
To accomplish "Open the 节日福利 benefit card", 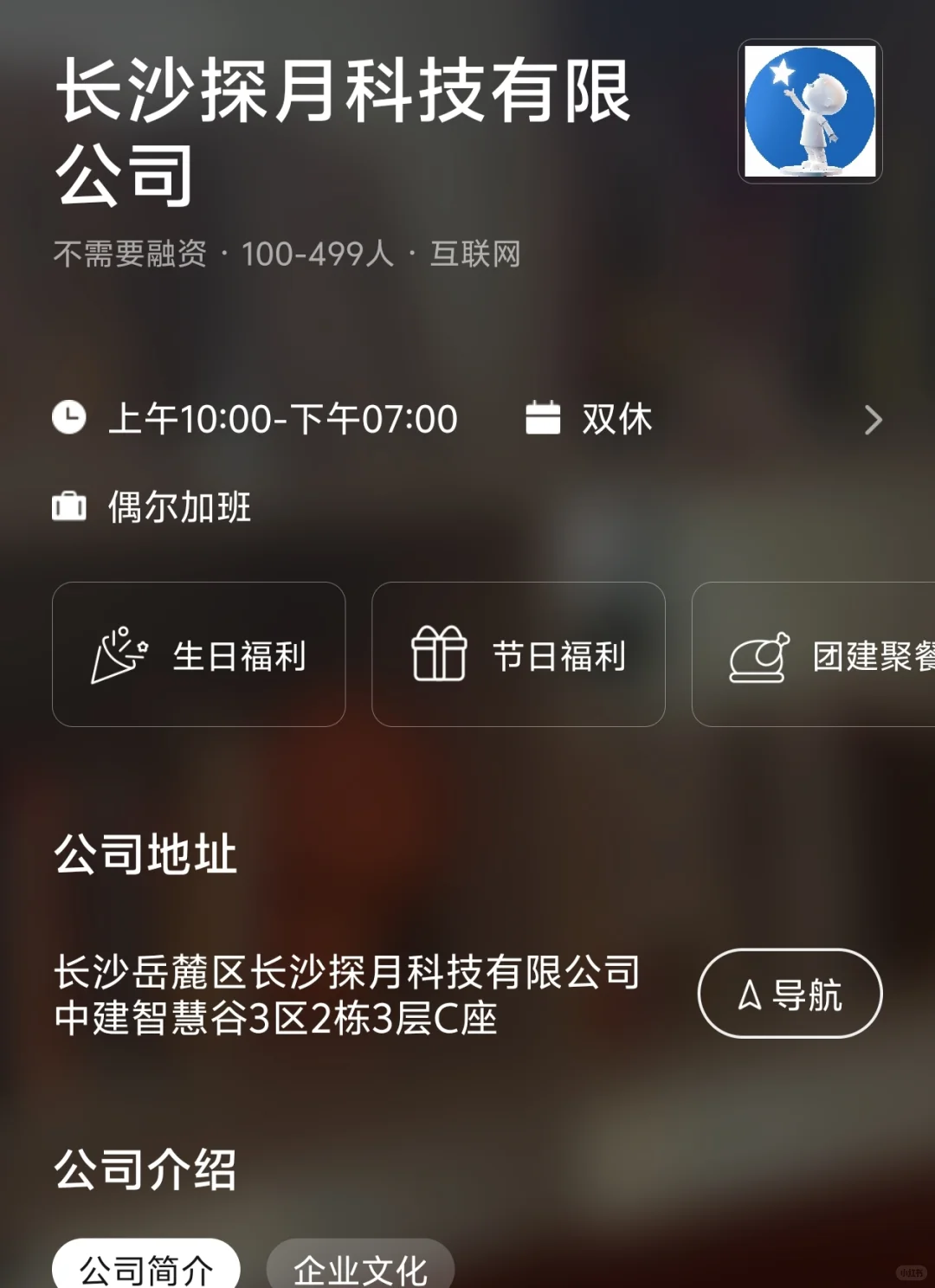I will pyautogui.click(x=519, y=654).
